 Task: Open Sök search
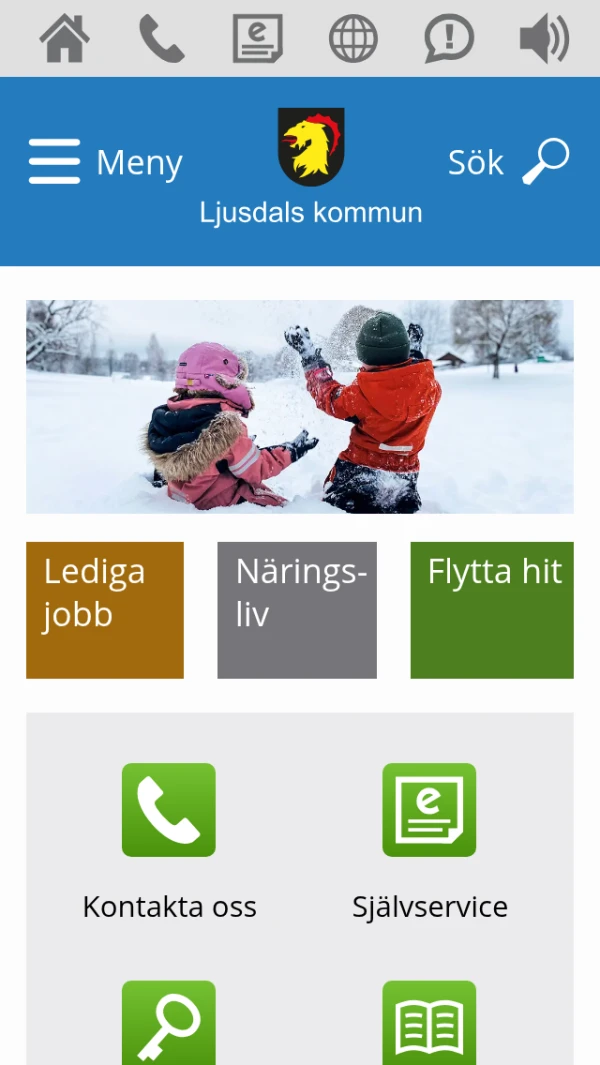[508, 162]
